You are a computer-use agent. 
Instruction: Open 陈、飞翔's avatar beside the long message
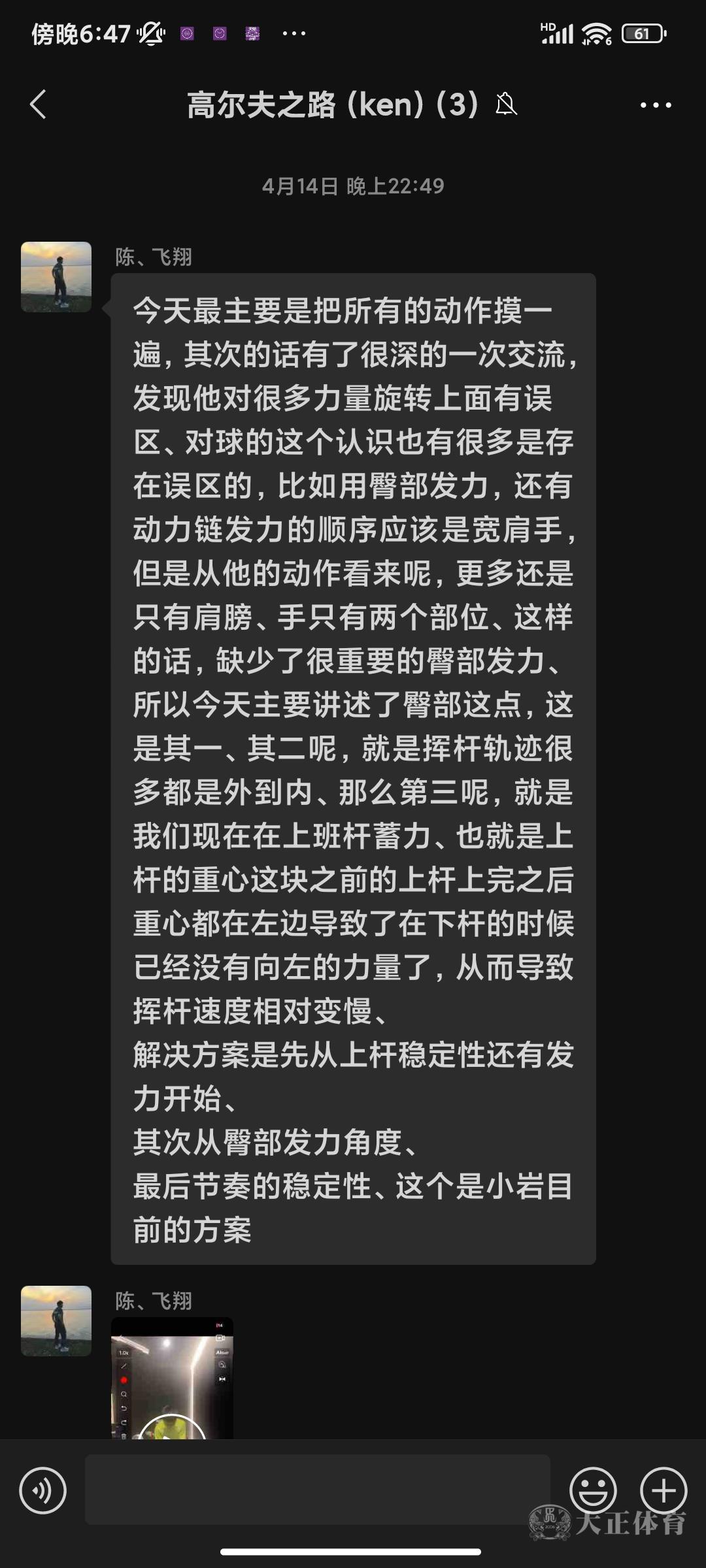[x=56, y=277]
